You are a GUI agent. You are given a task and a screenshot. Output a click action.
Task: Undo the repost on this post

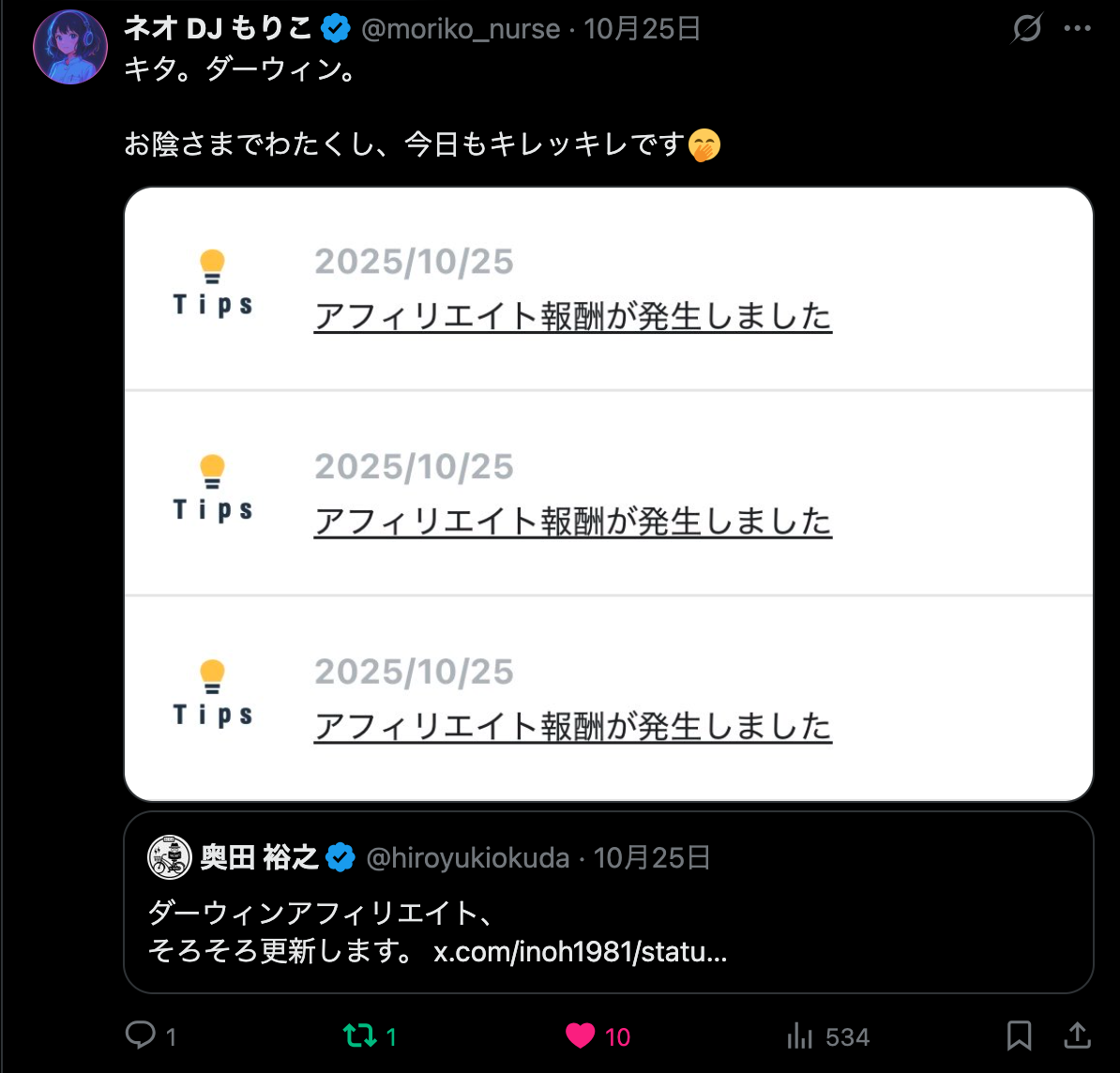coord(360,1035)
